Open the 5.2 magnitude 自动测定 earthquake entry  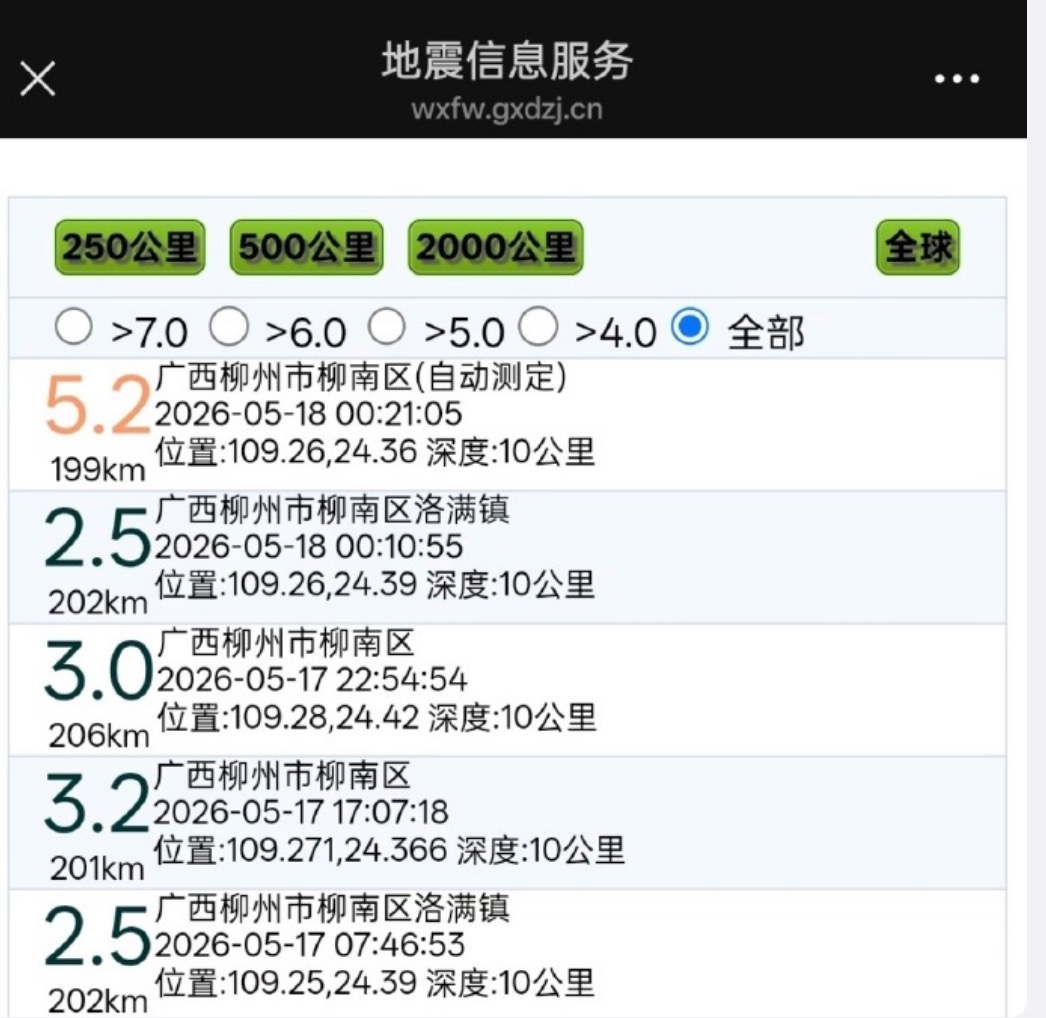coord(507,424)
